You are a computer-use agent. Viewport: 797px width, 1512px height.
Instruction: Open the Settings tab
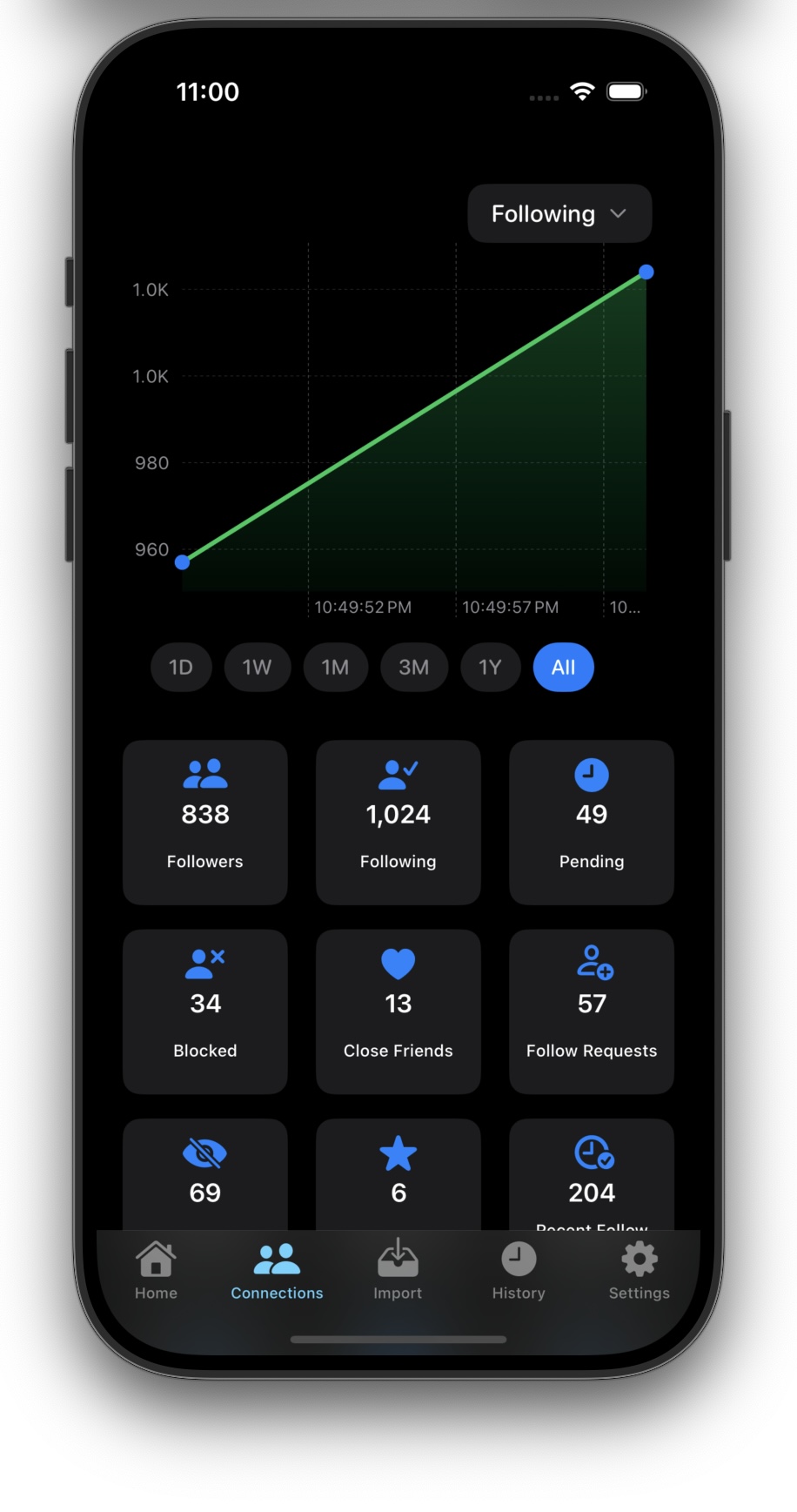tap(638, 1271)
